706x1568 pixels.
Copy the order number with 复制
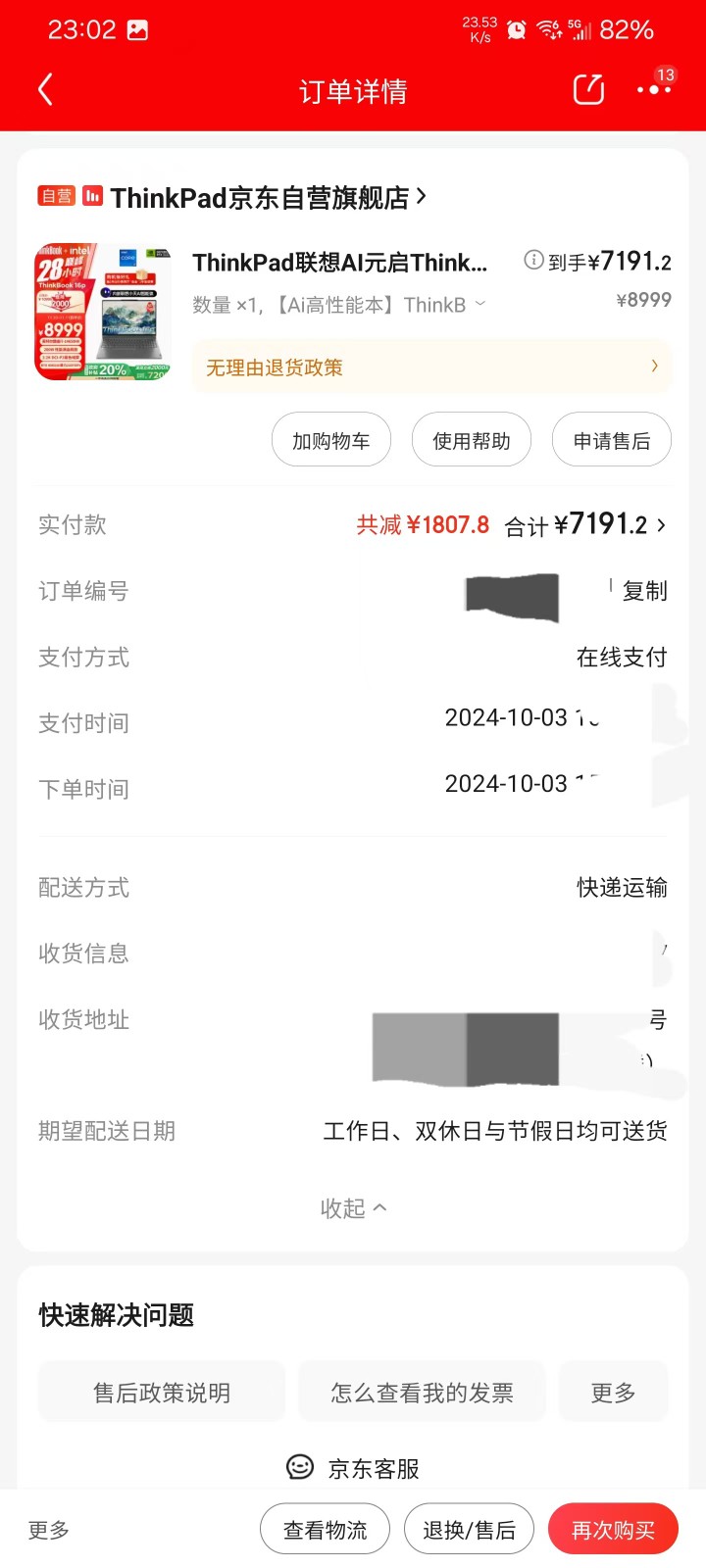tap(644, 591)
